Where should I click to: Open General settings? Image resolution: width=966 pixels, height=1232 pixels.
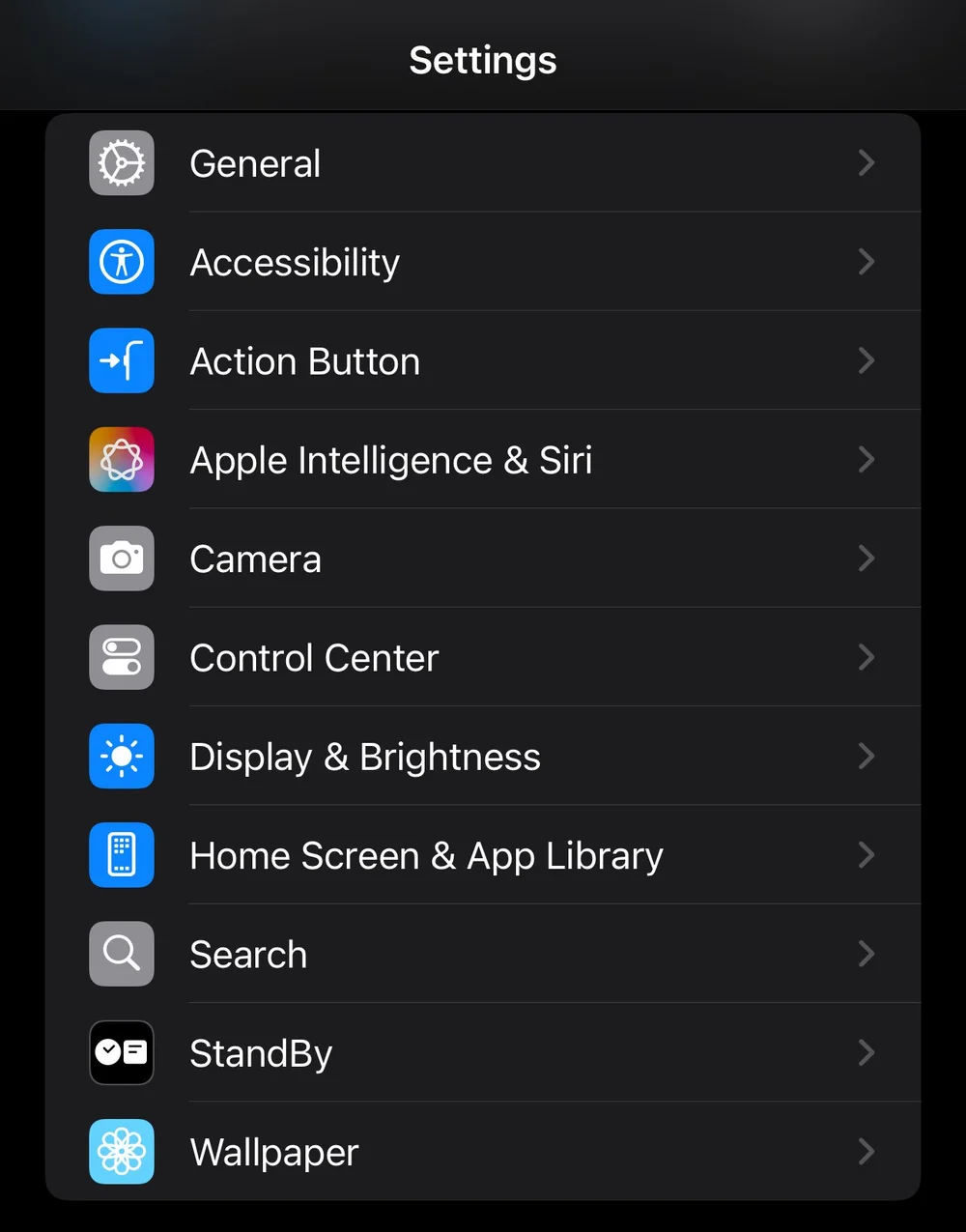click(483, 163)
